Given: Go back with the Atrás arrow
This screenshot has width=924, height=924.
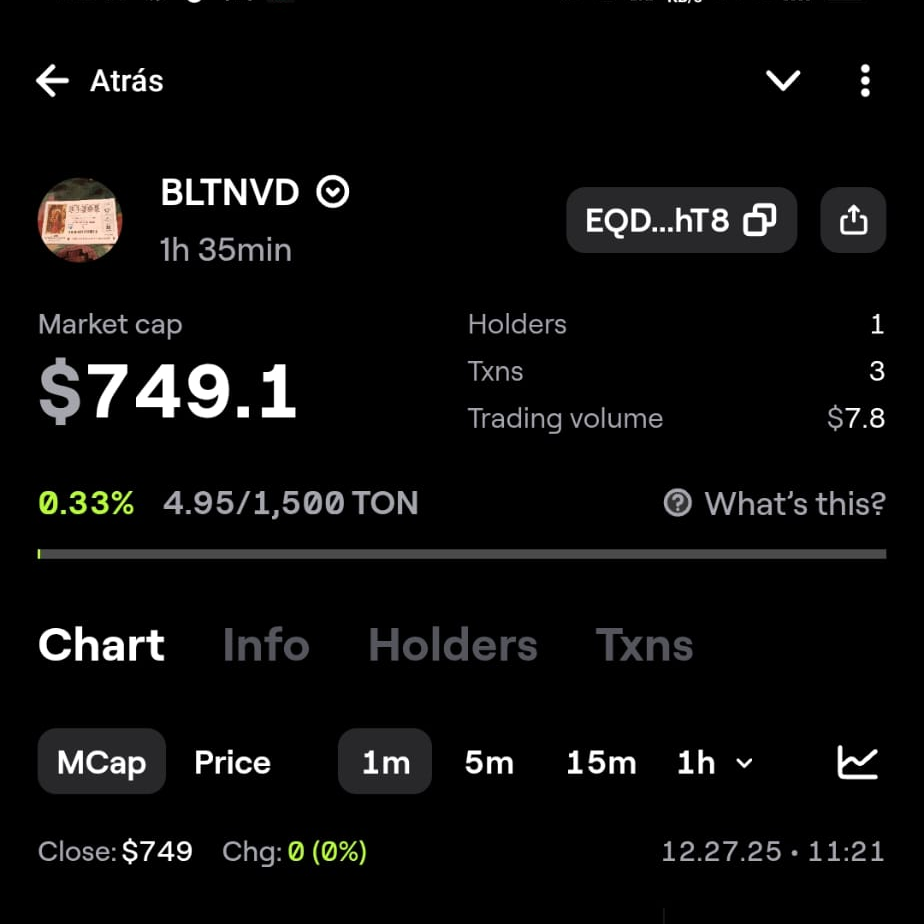Looking at the screenshot, I should coord(53,81).
